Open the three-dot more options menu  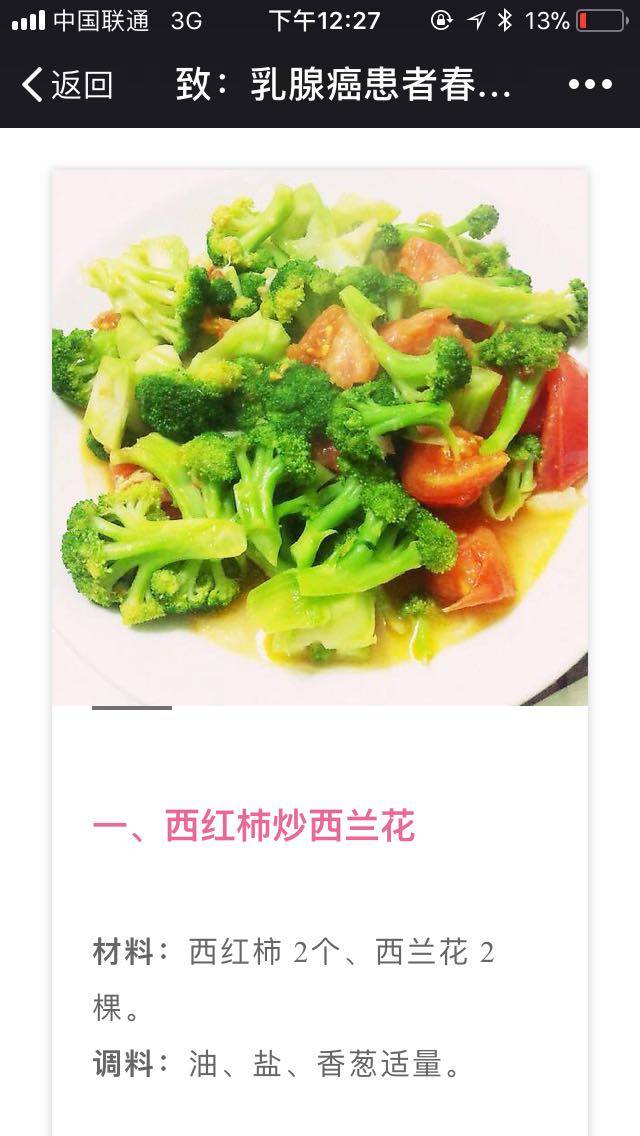click(x=590, y=85)
